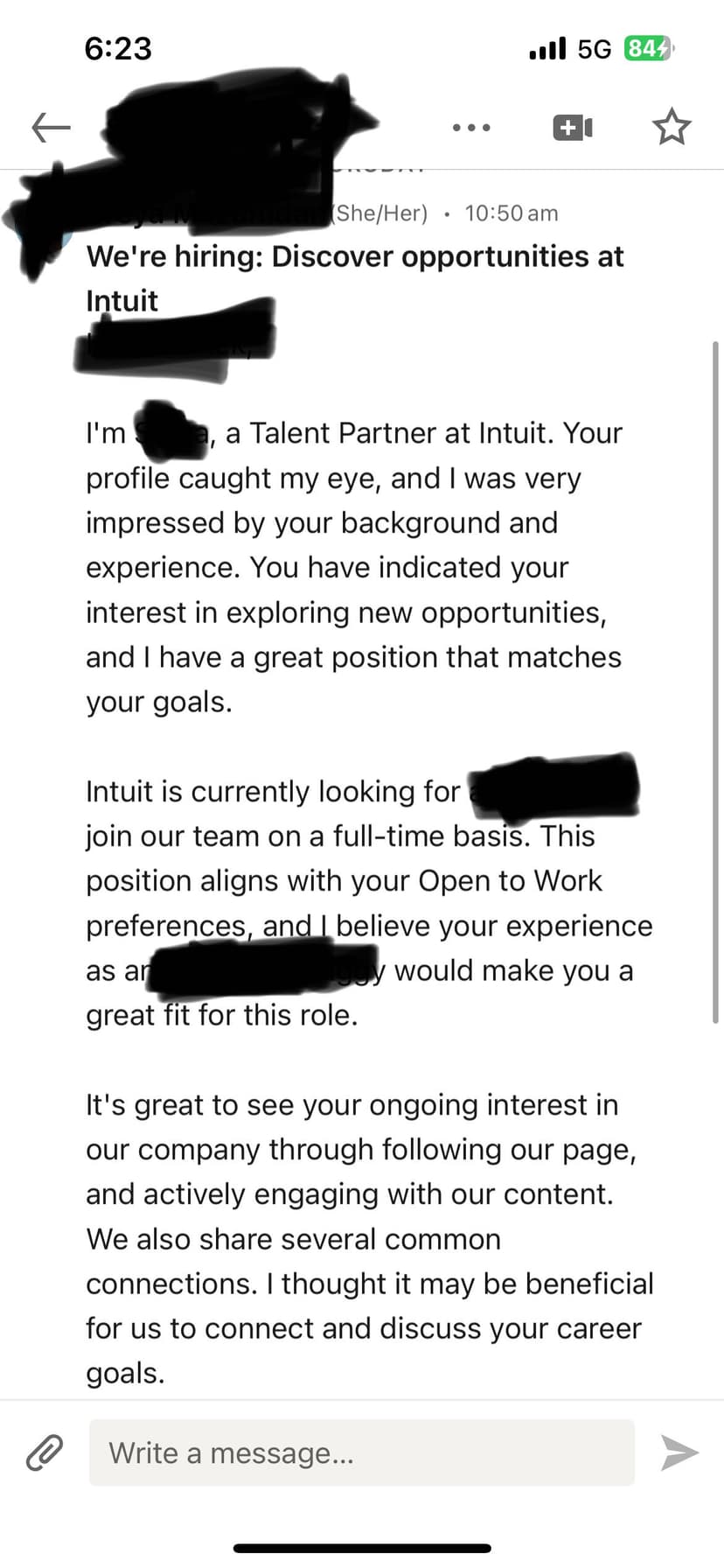
Task: Send the message with the arrow icon
Action: [x=679, y=1452]
